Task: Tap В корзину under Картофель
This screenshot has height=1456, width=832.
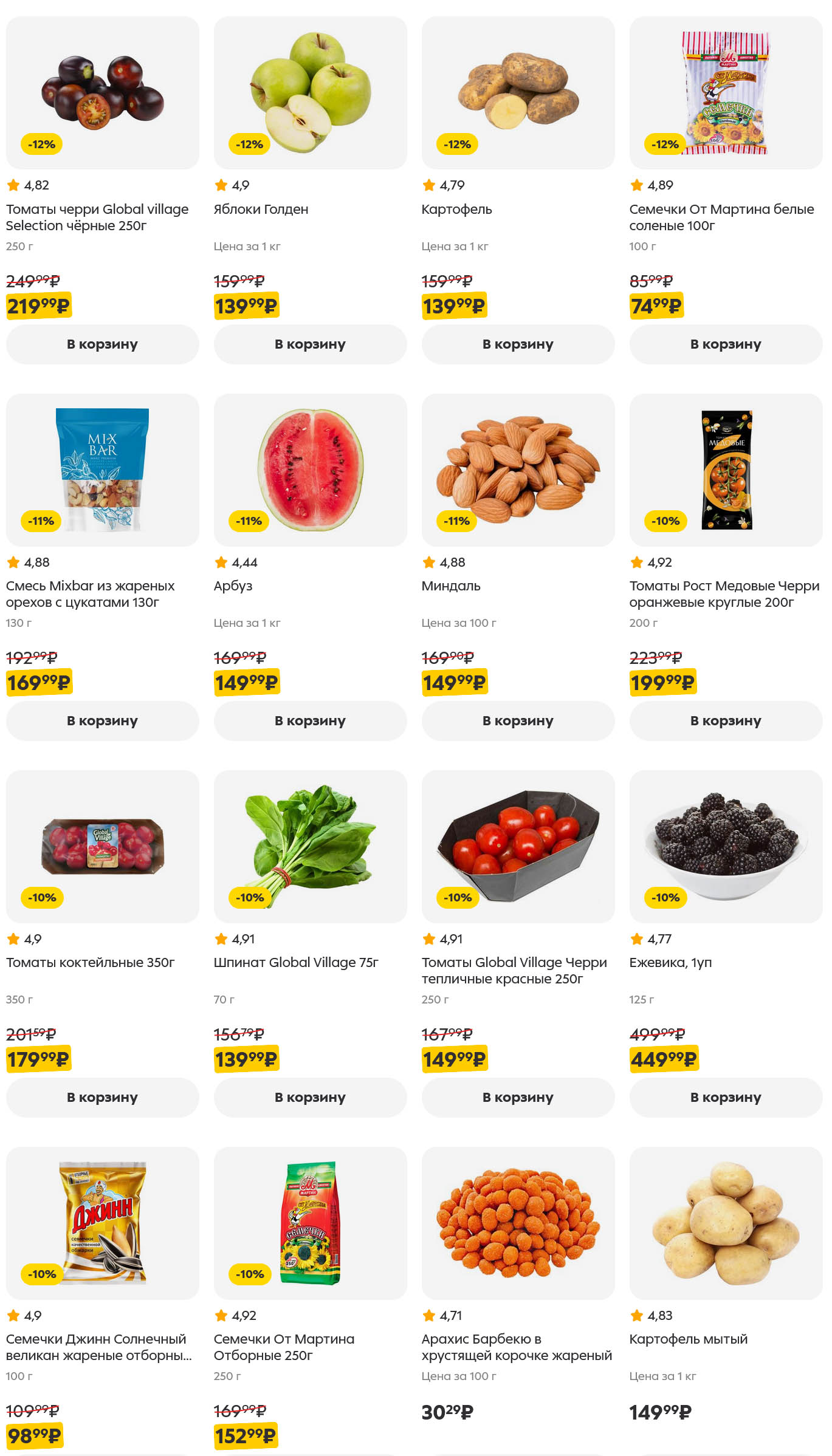Action: [x=518, y=344]
